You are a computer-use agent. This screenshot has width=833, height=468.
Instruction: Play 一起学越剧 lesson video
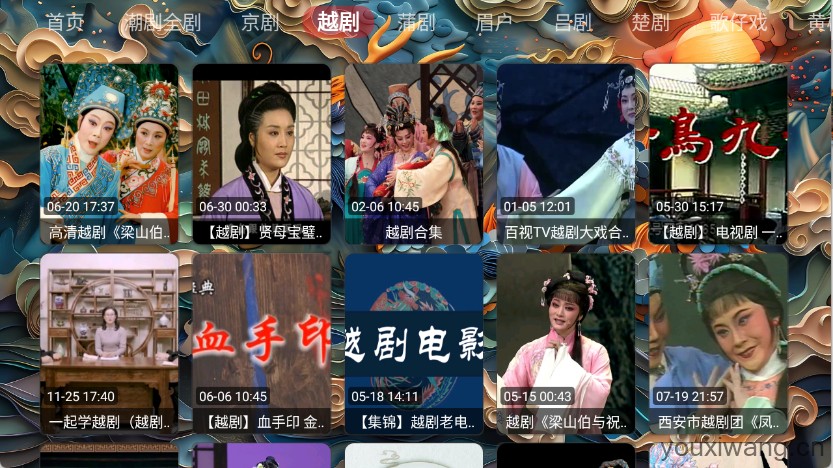tap(109, 340)
